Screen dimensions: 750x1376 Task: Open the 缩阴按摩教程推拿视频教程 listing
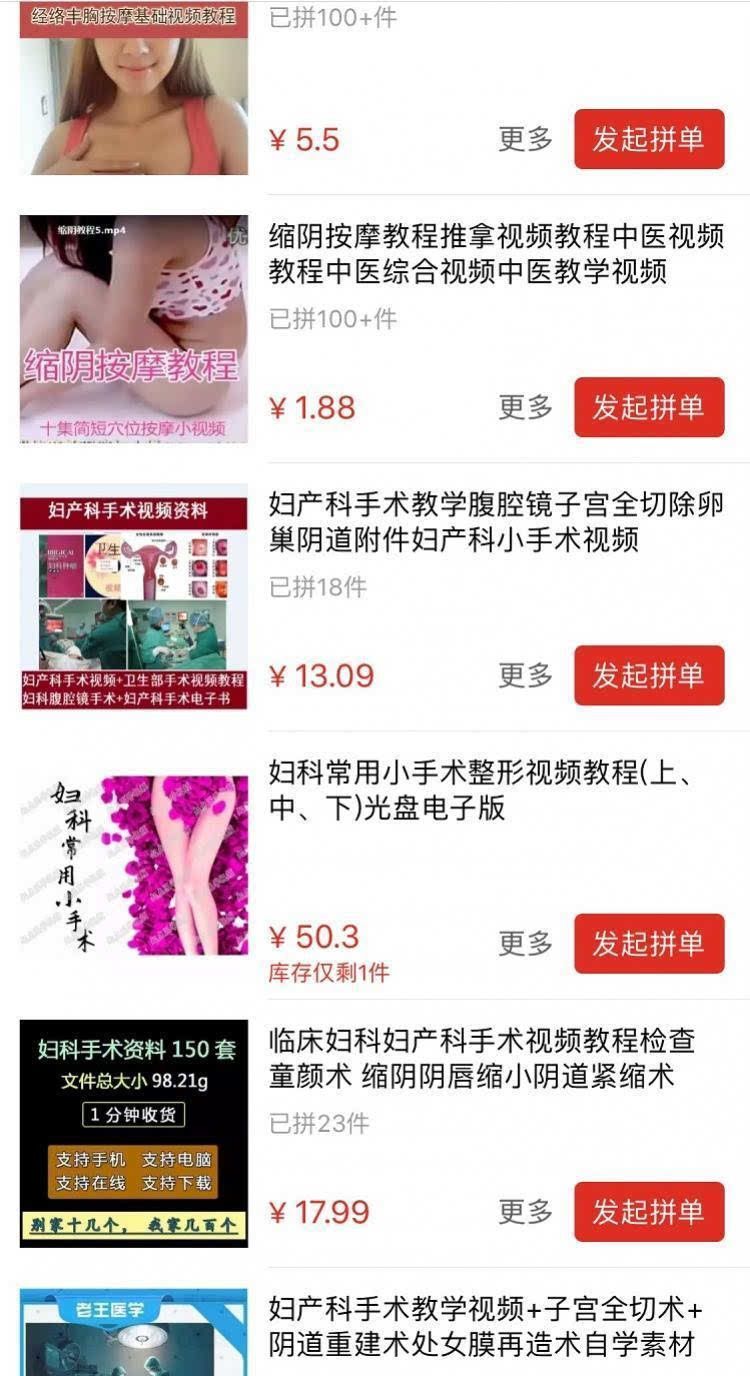(496, 254)
